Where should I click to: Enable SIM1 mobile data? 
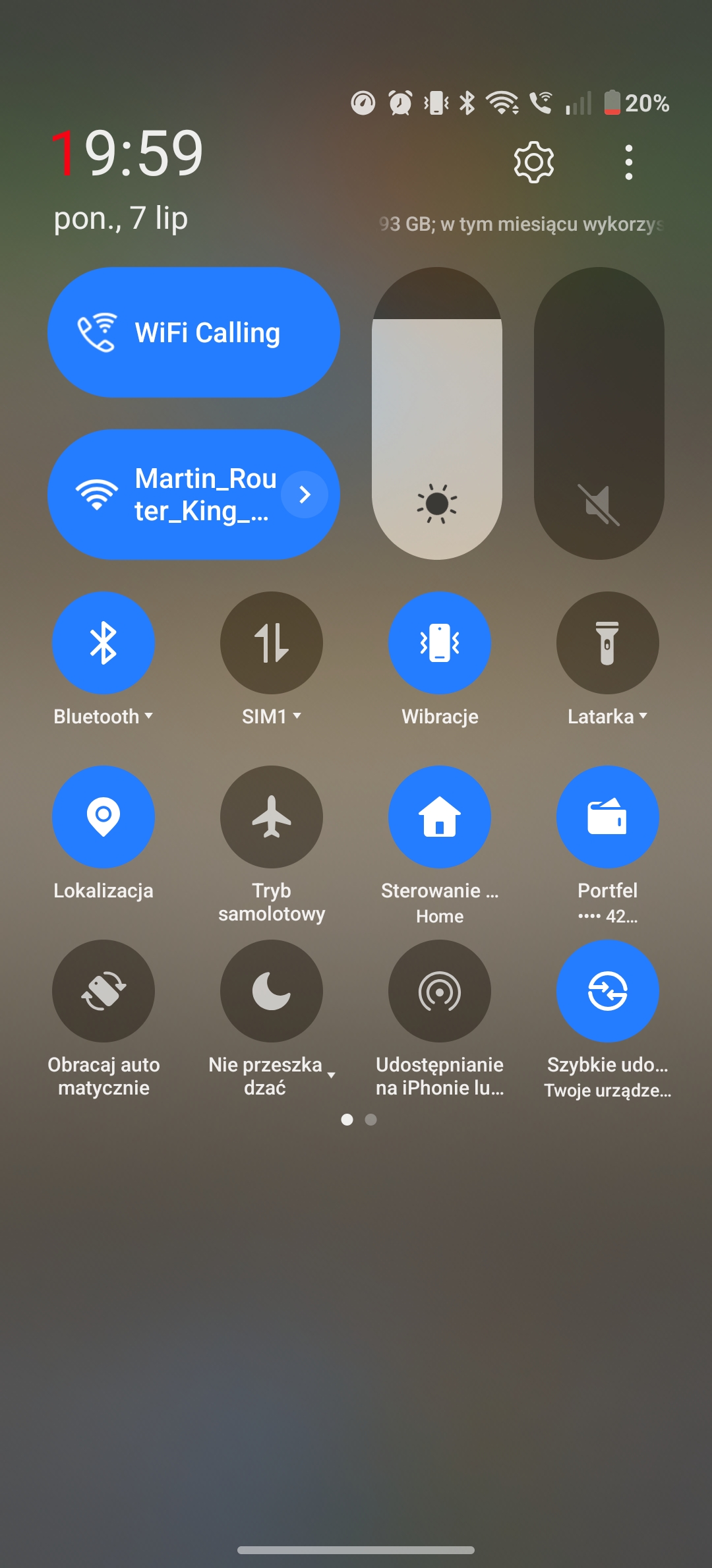[x=272, y=643]
